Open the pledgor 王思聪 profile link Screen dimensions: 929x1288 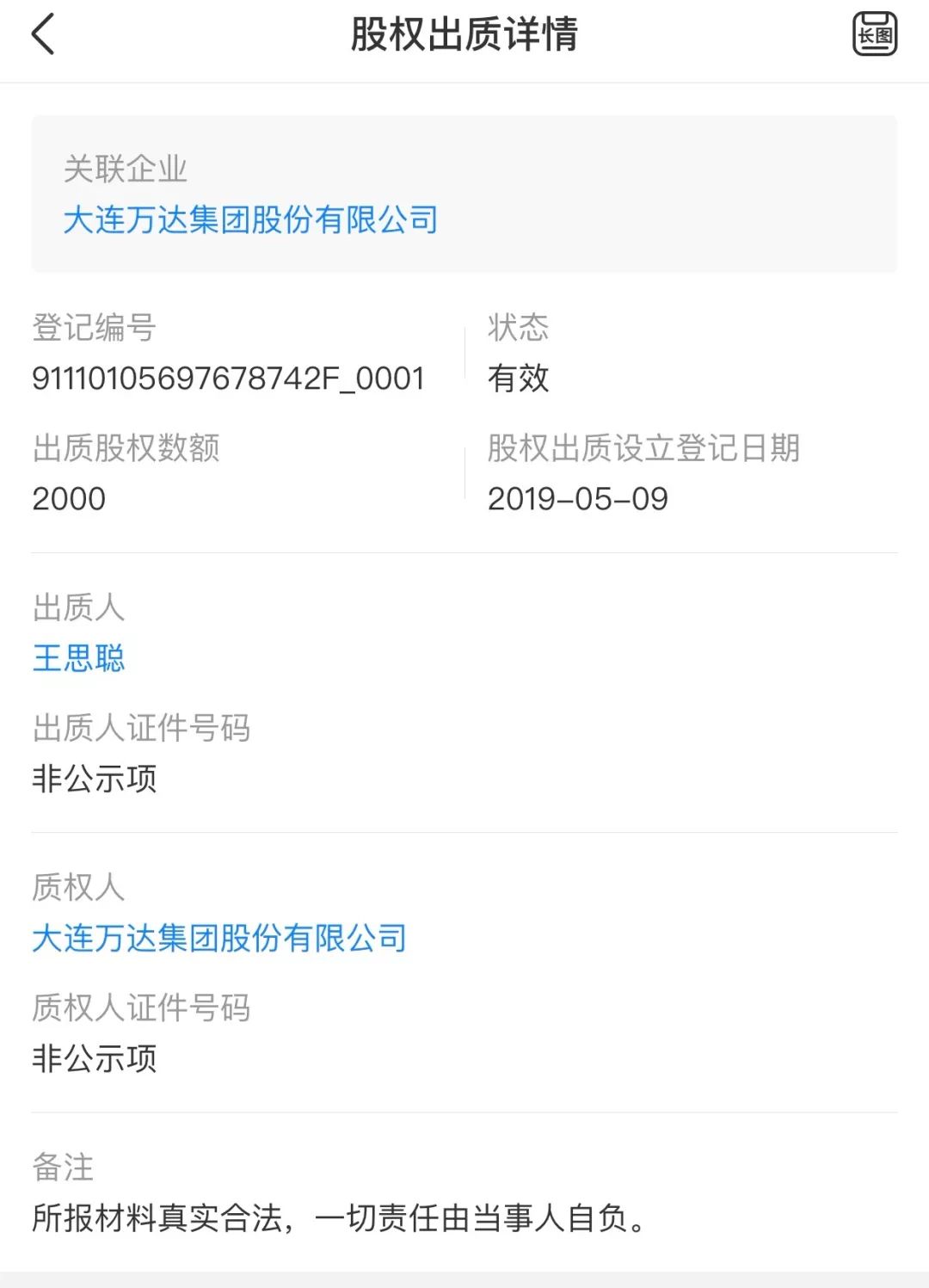click(78, 658)
